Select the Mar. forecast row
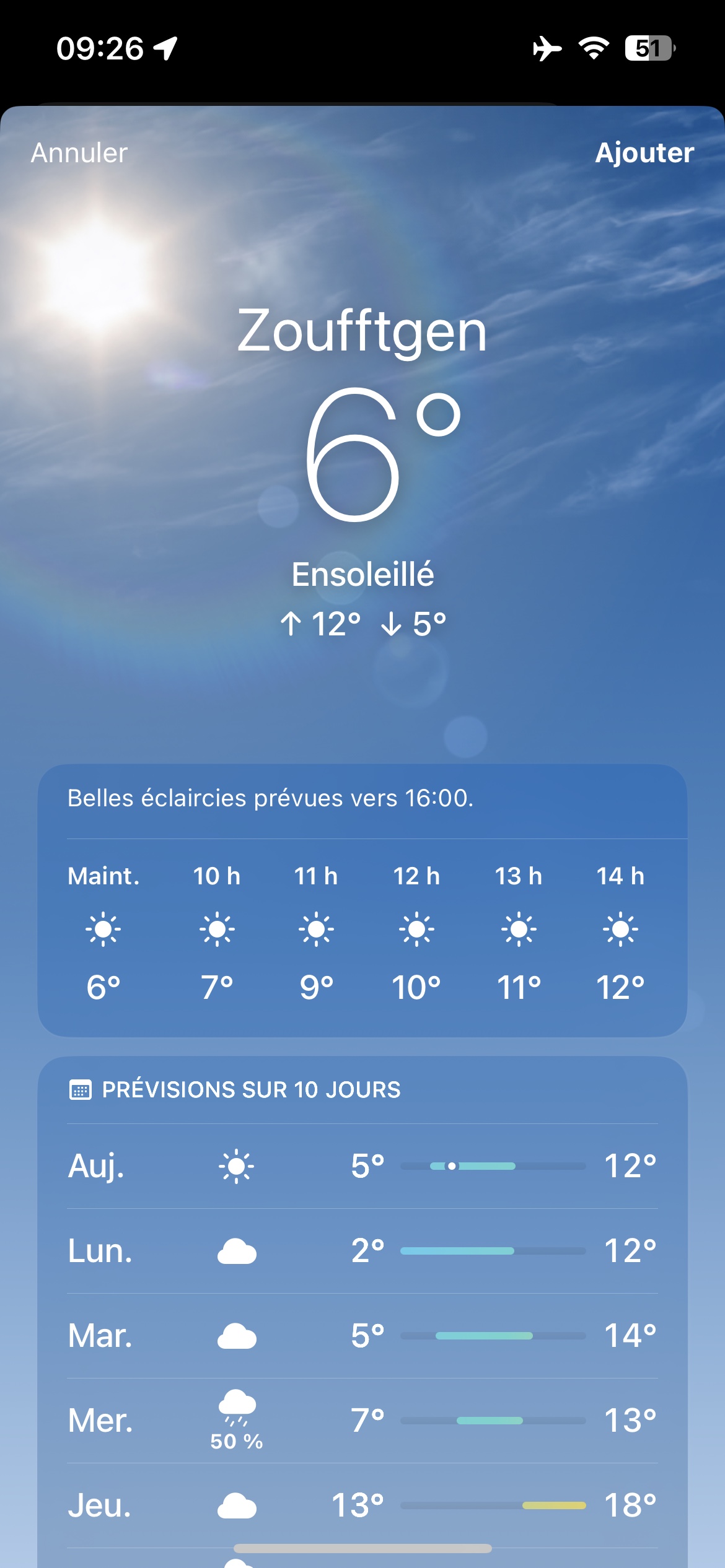This screenshot has height=1568, width=725. tap(362, 1336)
